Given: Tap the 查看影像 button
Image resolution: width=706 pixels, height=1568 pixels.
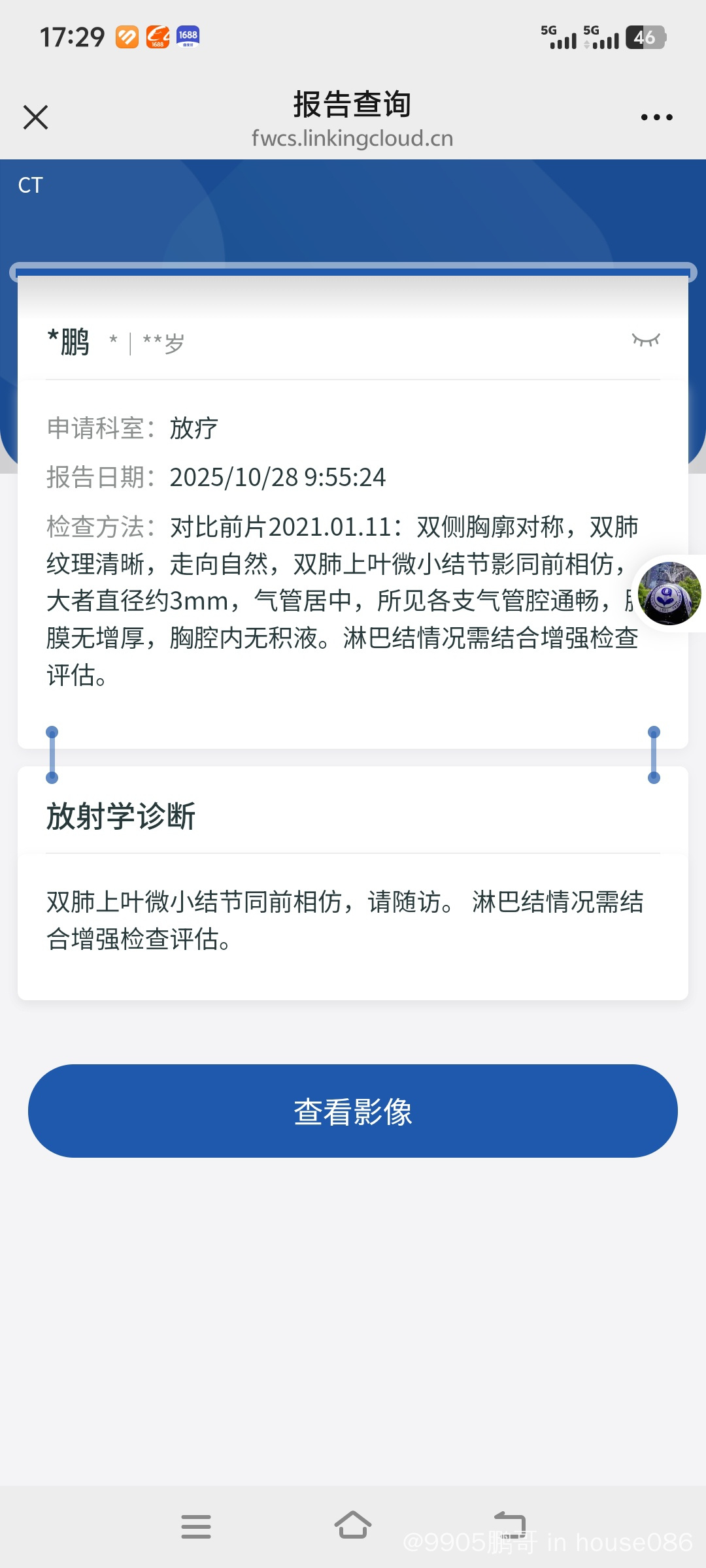Looking at the screenshot, I should [x=353, y=1111].
